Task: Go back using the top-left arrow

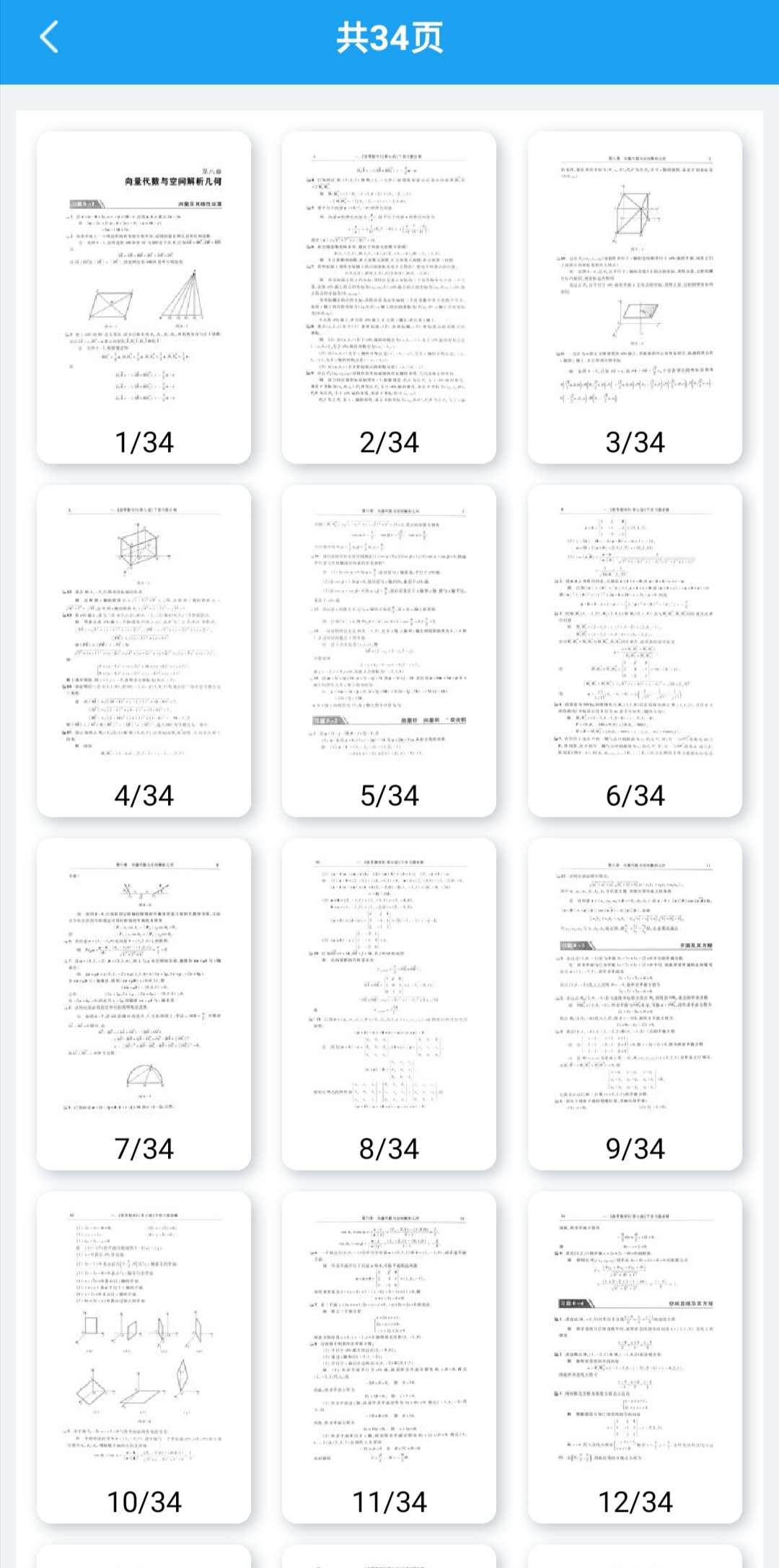Action: point(49,37)
